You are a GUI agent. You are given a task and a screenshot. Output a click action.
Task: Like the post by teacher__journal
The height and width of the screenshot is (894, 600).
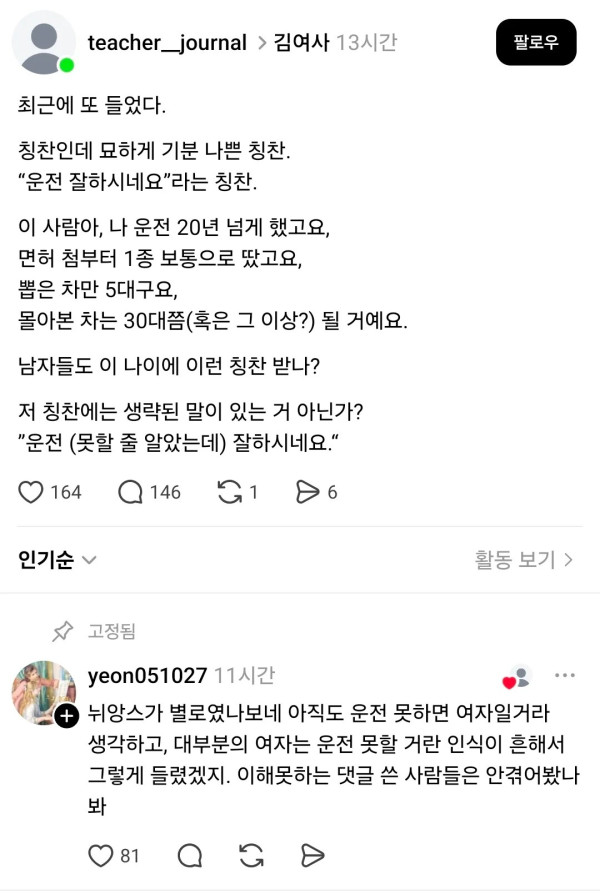[33, 492]
